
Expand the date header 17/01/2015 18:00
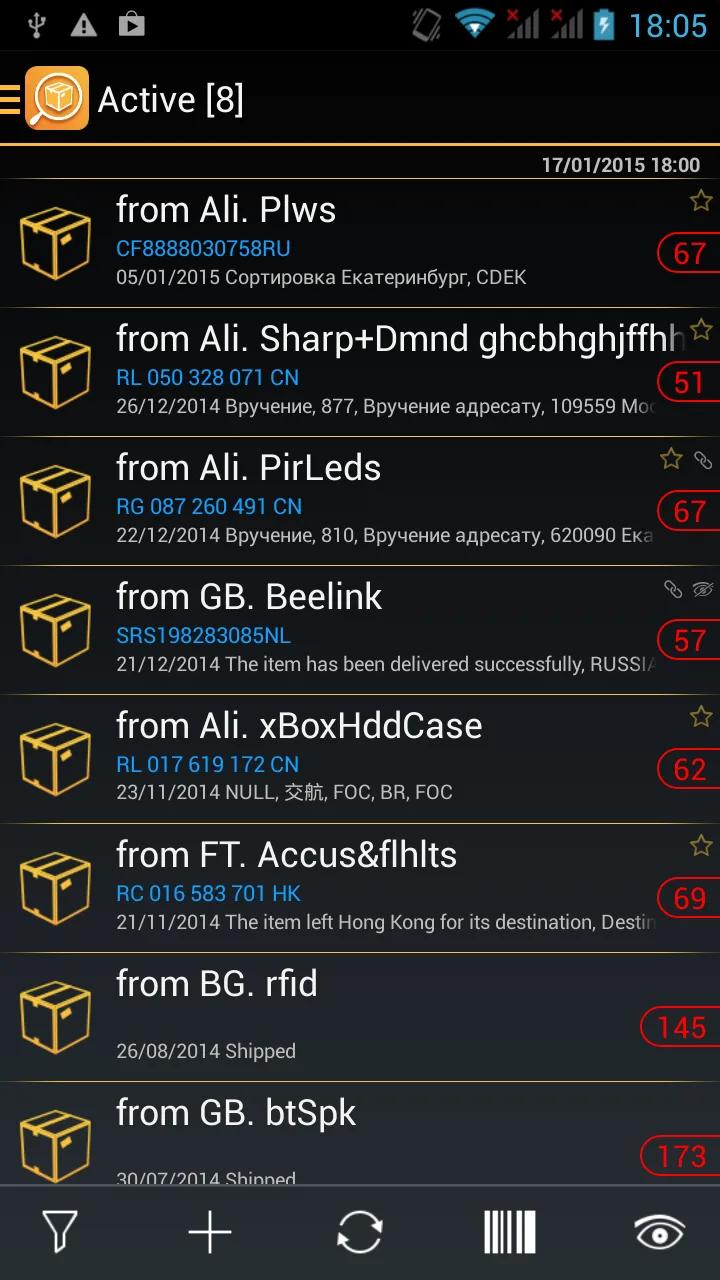pos(622,165)
